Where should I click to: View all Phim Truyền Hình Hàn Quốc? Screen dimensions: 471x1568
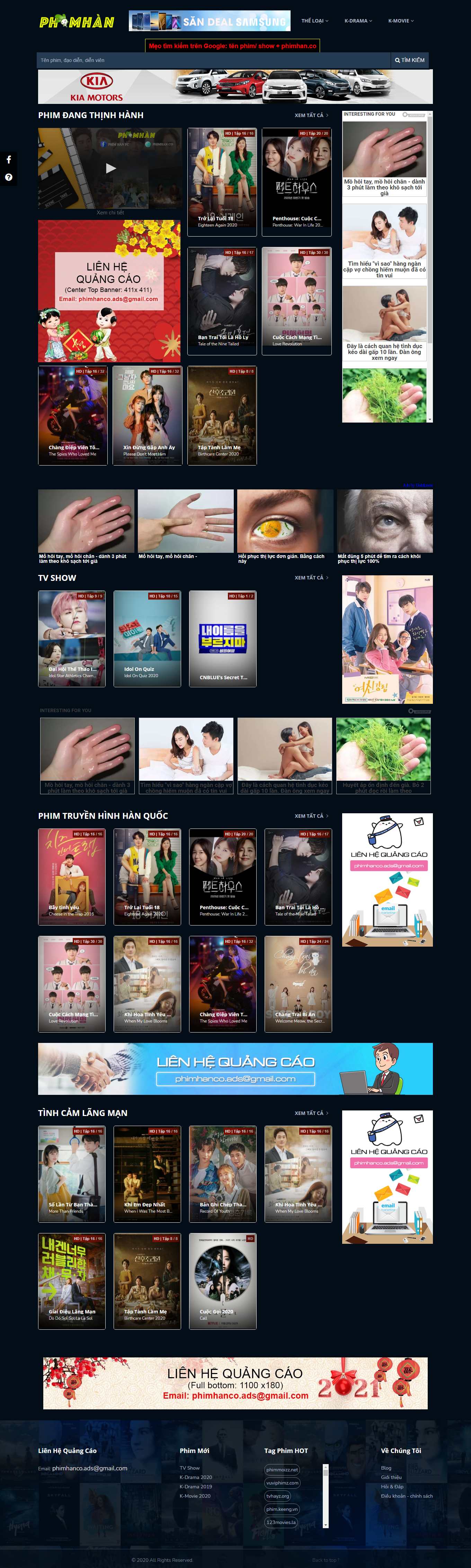(x=311, y=816)
